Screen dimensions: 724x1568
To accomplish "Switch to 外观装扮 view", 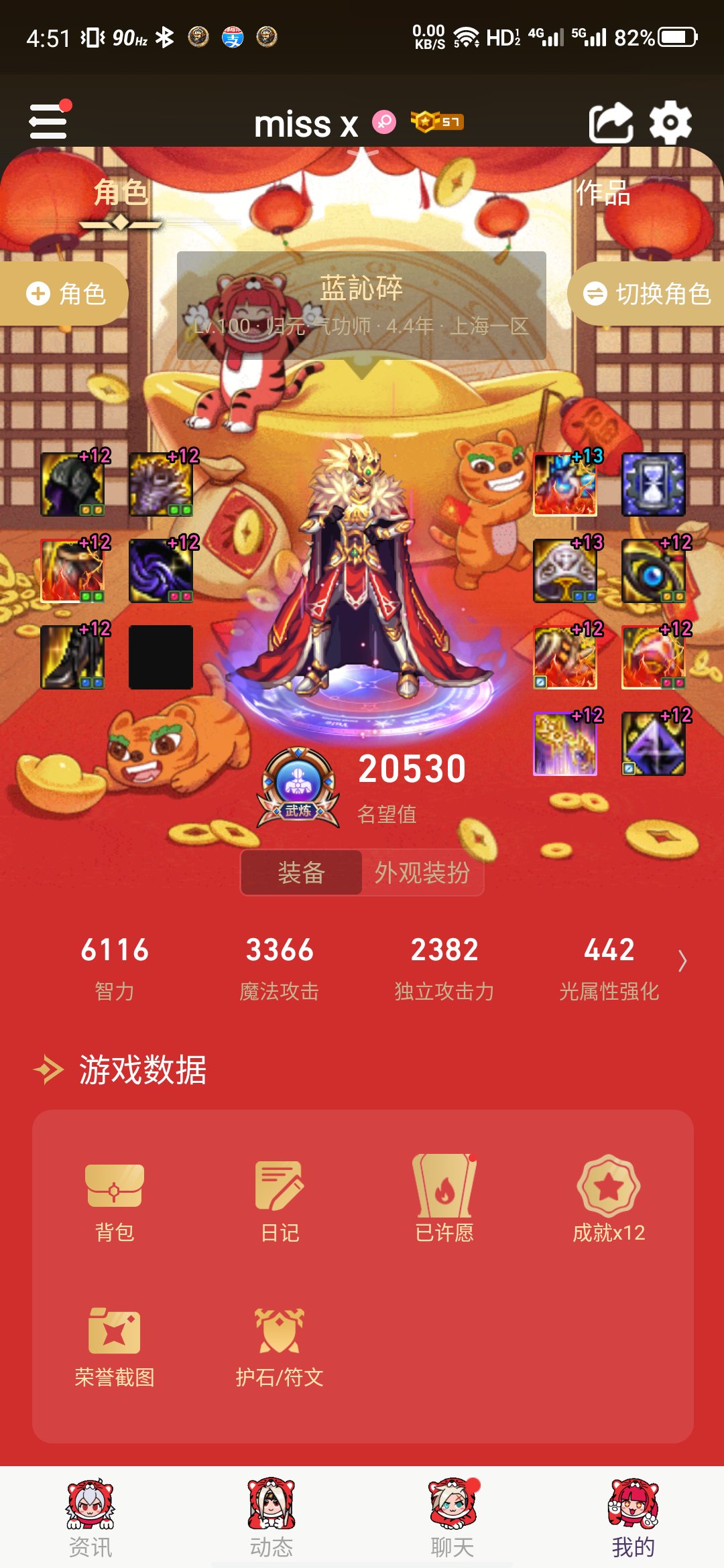I will pos(422,872).
